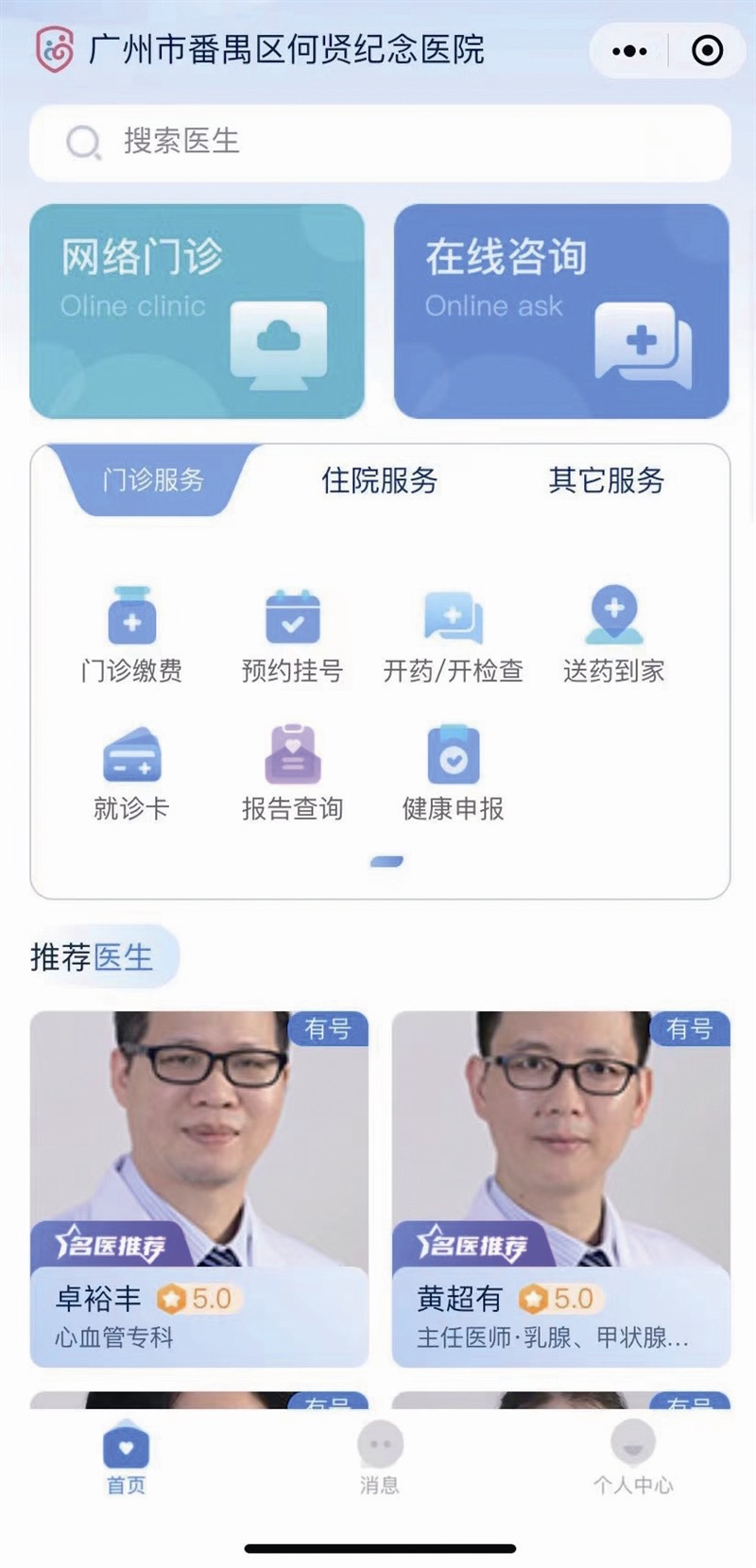View doctor 黄超有's profile card
Screen dimensions: 756x1568
[560, 1188]
